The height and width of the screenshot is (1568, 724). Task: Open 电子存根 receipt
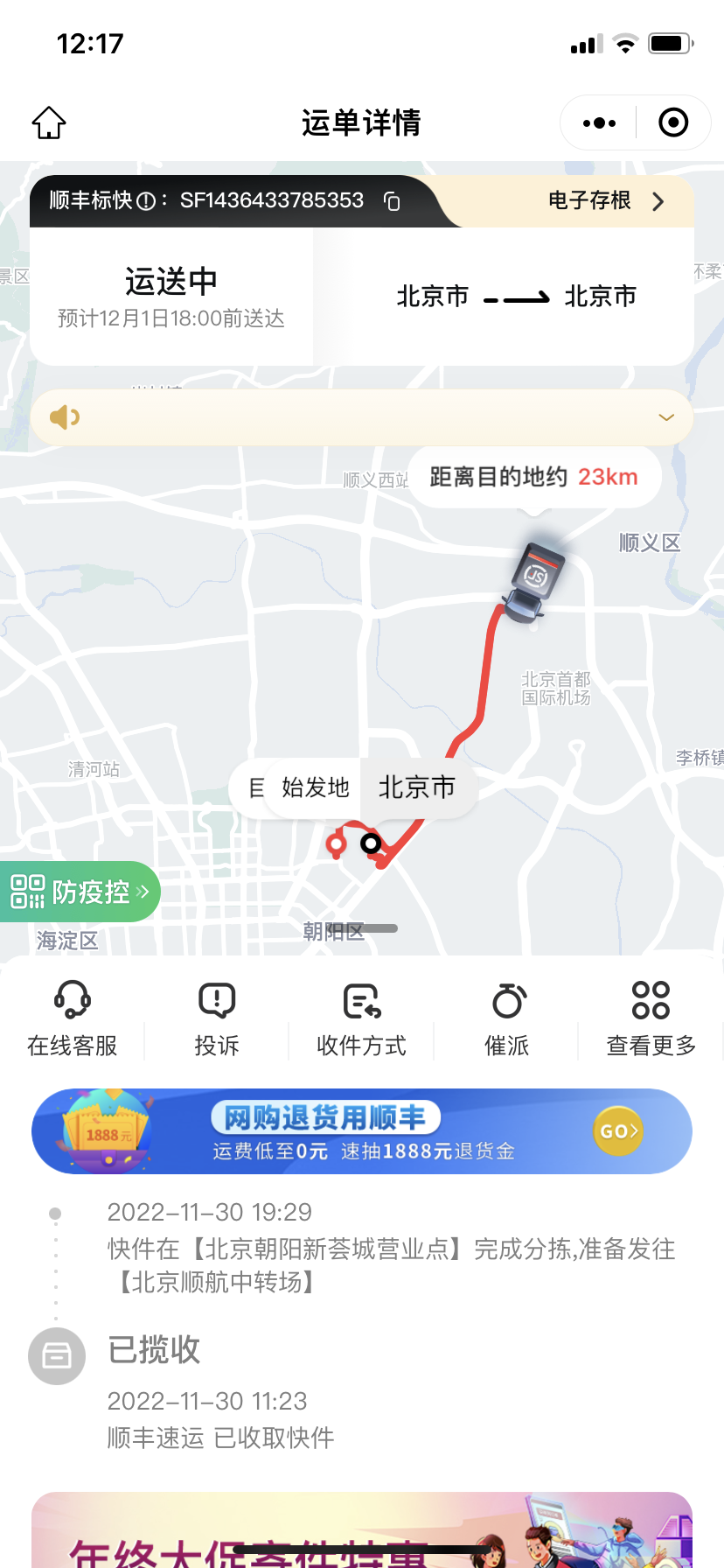[x=607, y=200]
